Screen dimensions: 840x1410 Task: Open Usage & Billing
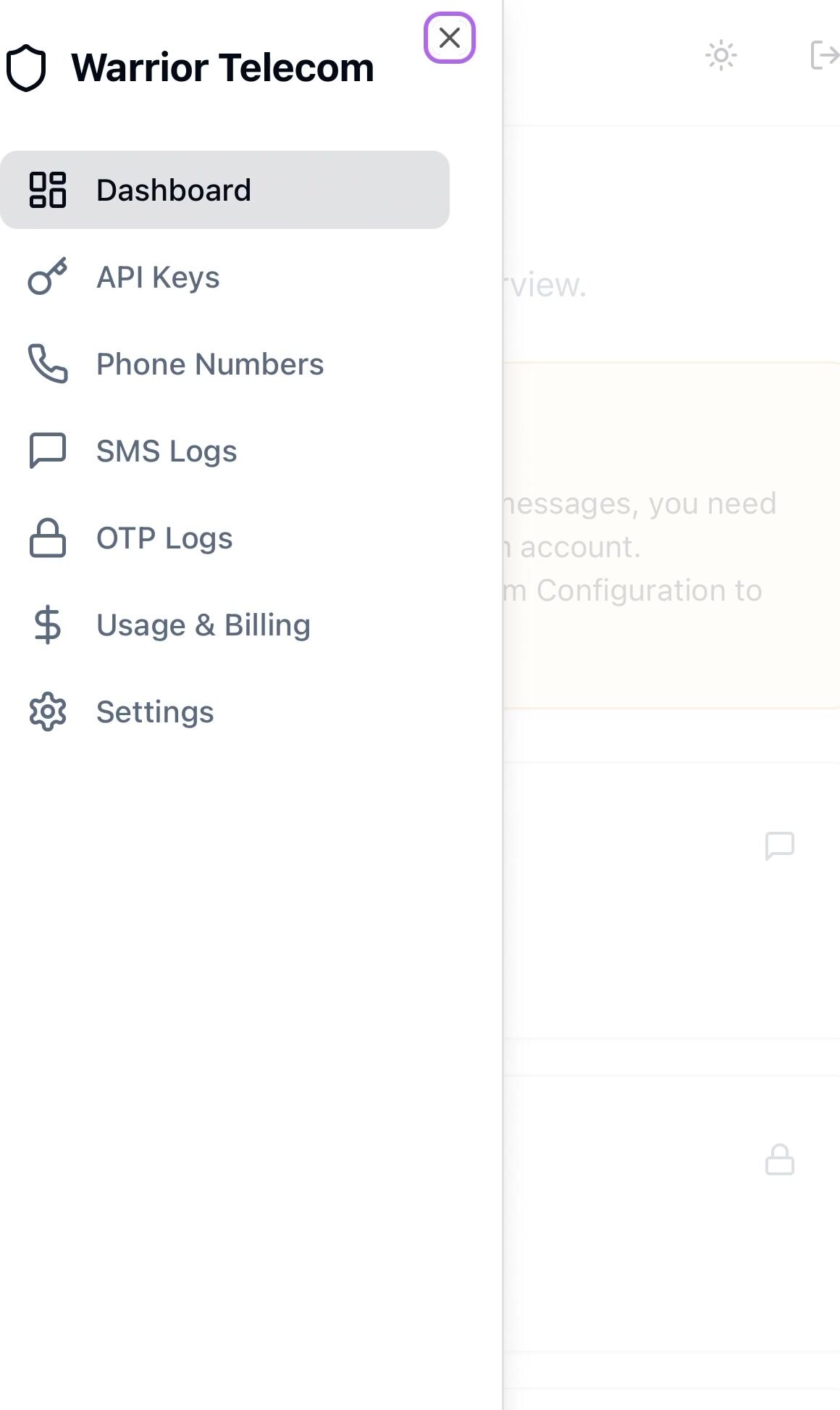(x=203, y=625)
